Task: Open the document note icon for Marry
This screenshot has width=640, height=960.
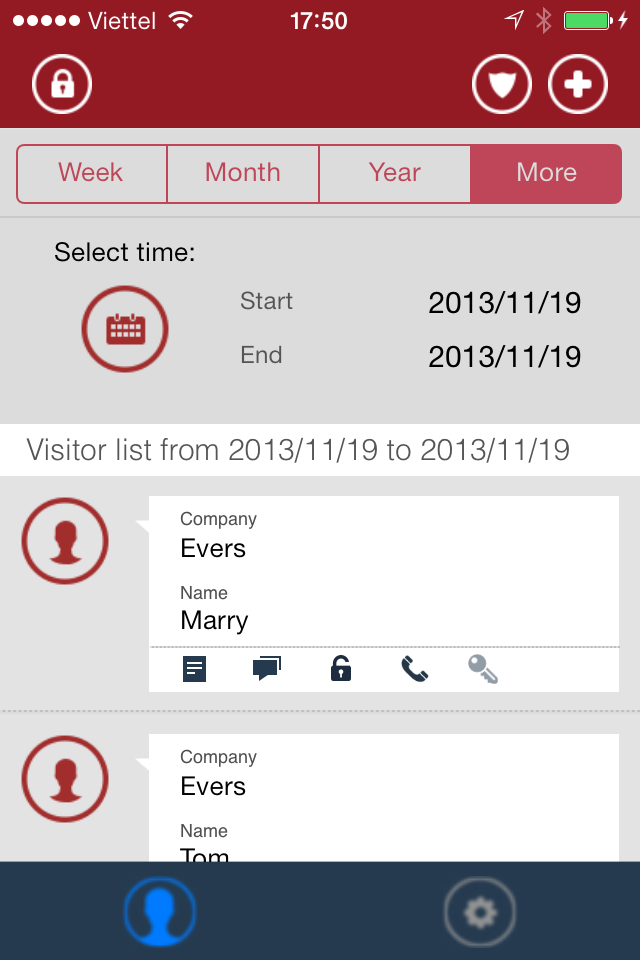Action: [195, 668]
